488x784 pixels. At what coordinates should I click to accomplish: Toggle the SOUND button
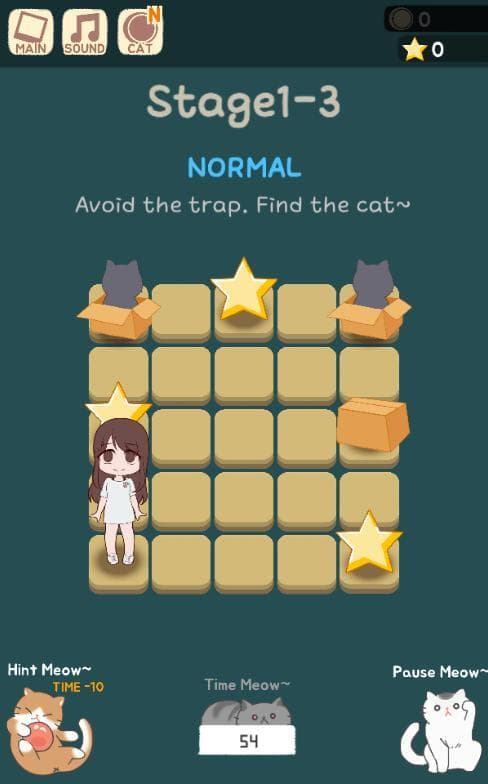pyautogui.click(x=85, y=32)
